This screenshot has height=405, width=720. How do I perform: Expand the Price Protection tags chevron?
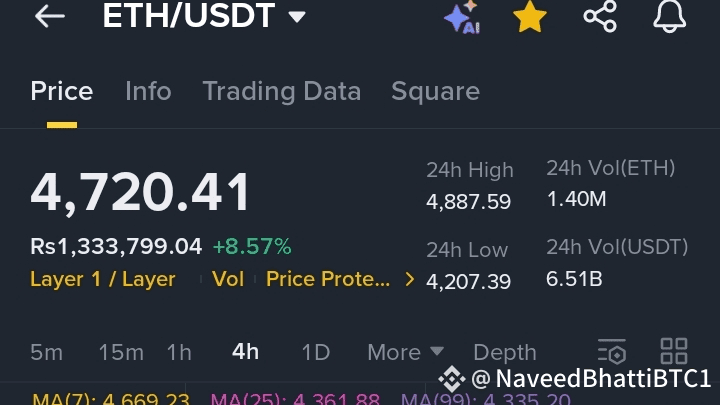click(x=409, y=279)
